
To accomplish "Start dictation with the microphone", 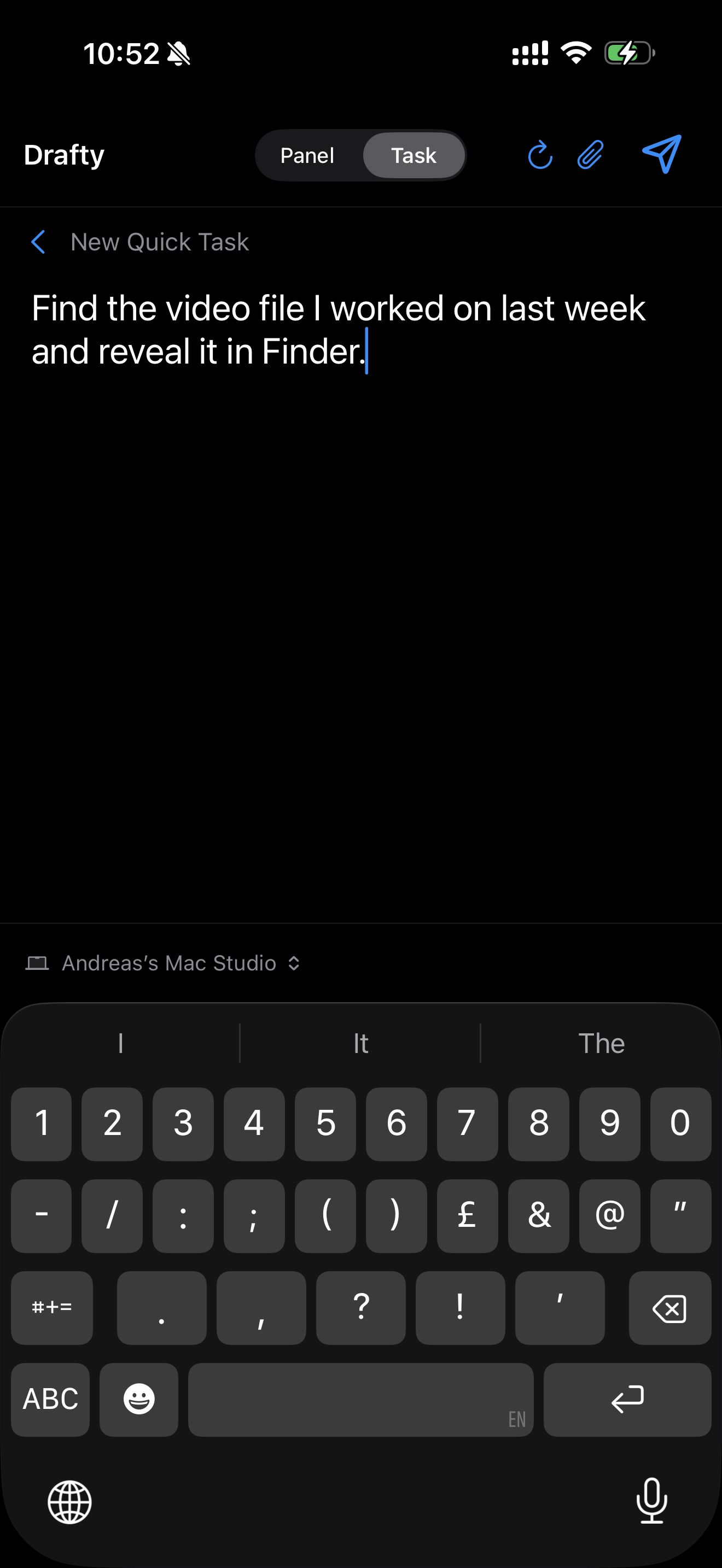I will click(x=652, y=1501).
